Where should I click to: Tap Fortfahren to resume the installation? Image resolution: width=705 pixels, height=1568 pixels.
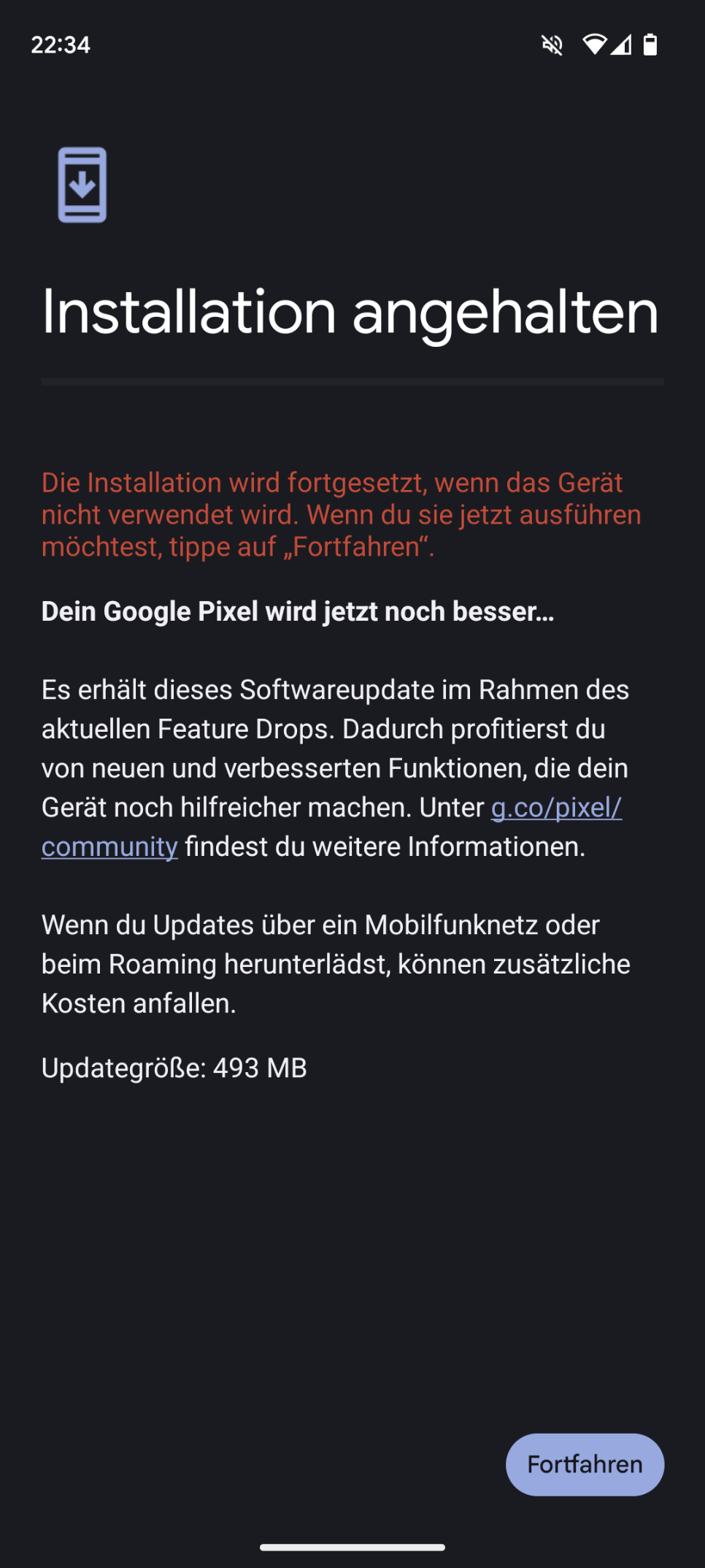[585, 1464]
